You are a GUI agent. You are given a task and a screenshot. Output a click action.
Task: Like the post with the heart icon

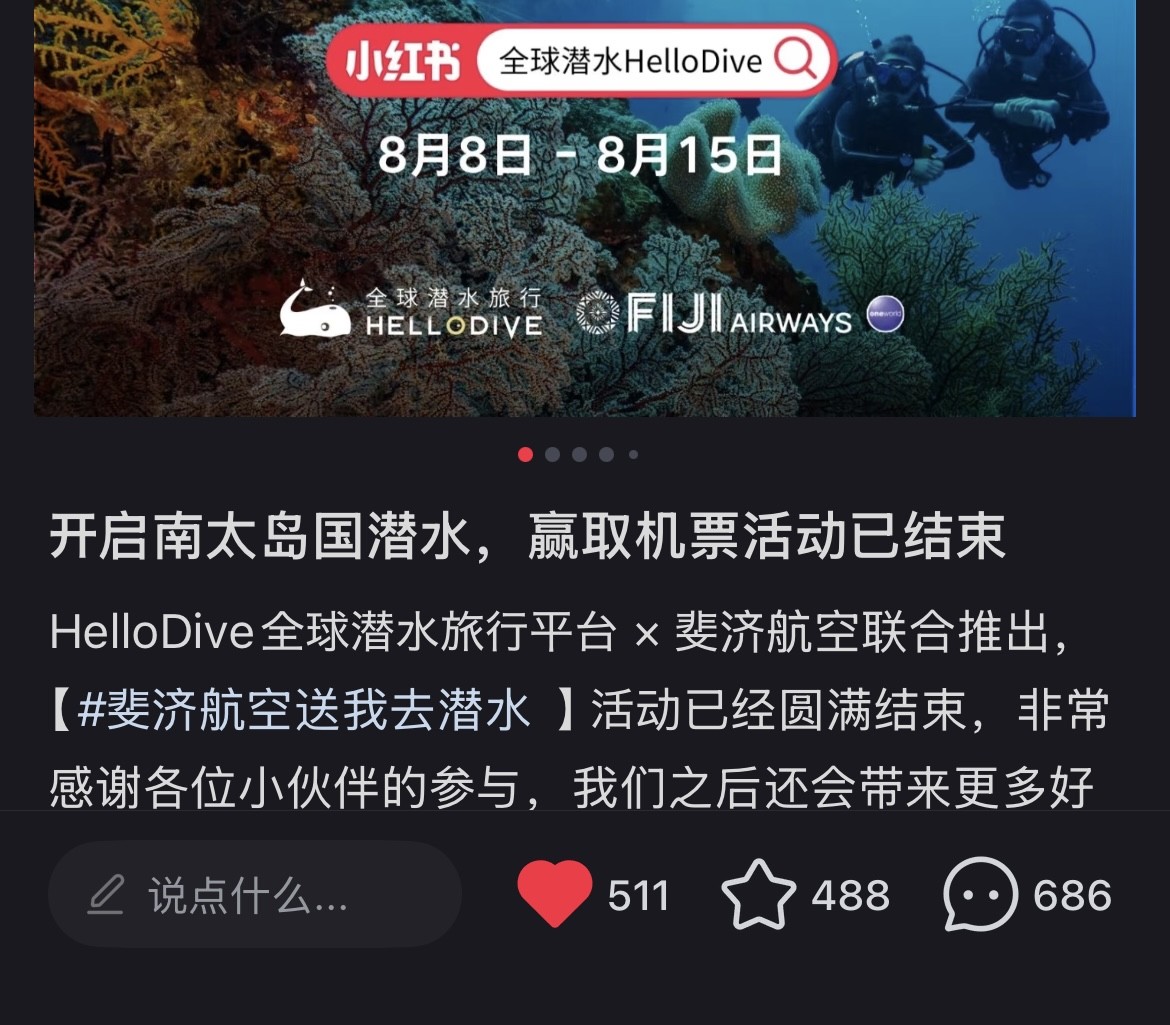(x=554, y=893)
